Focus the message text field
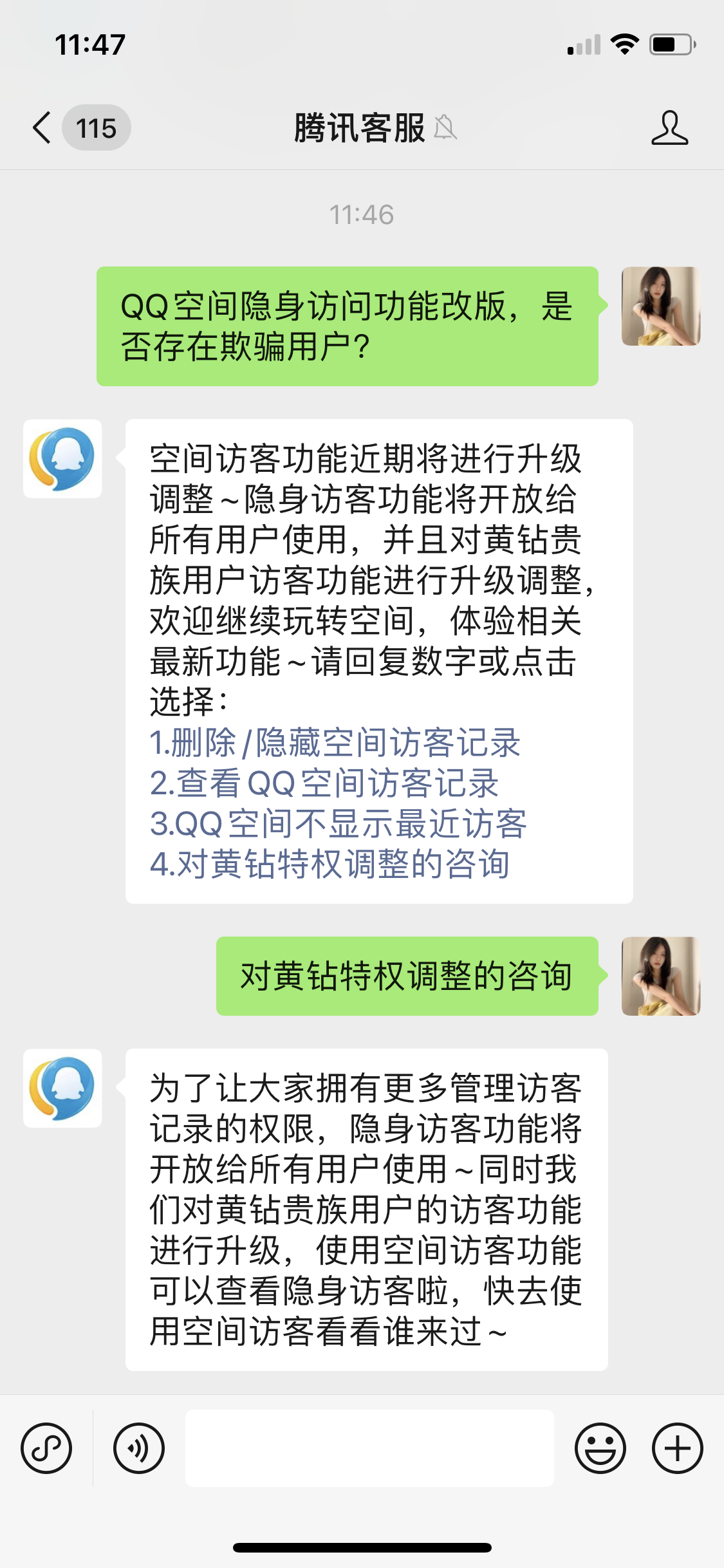This screenshot has width=724, height=1568. tap(369, 1448)
